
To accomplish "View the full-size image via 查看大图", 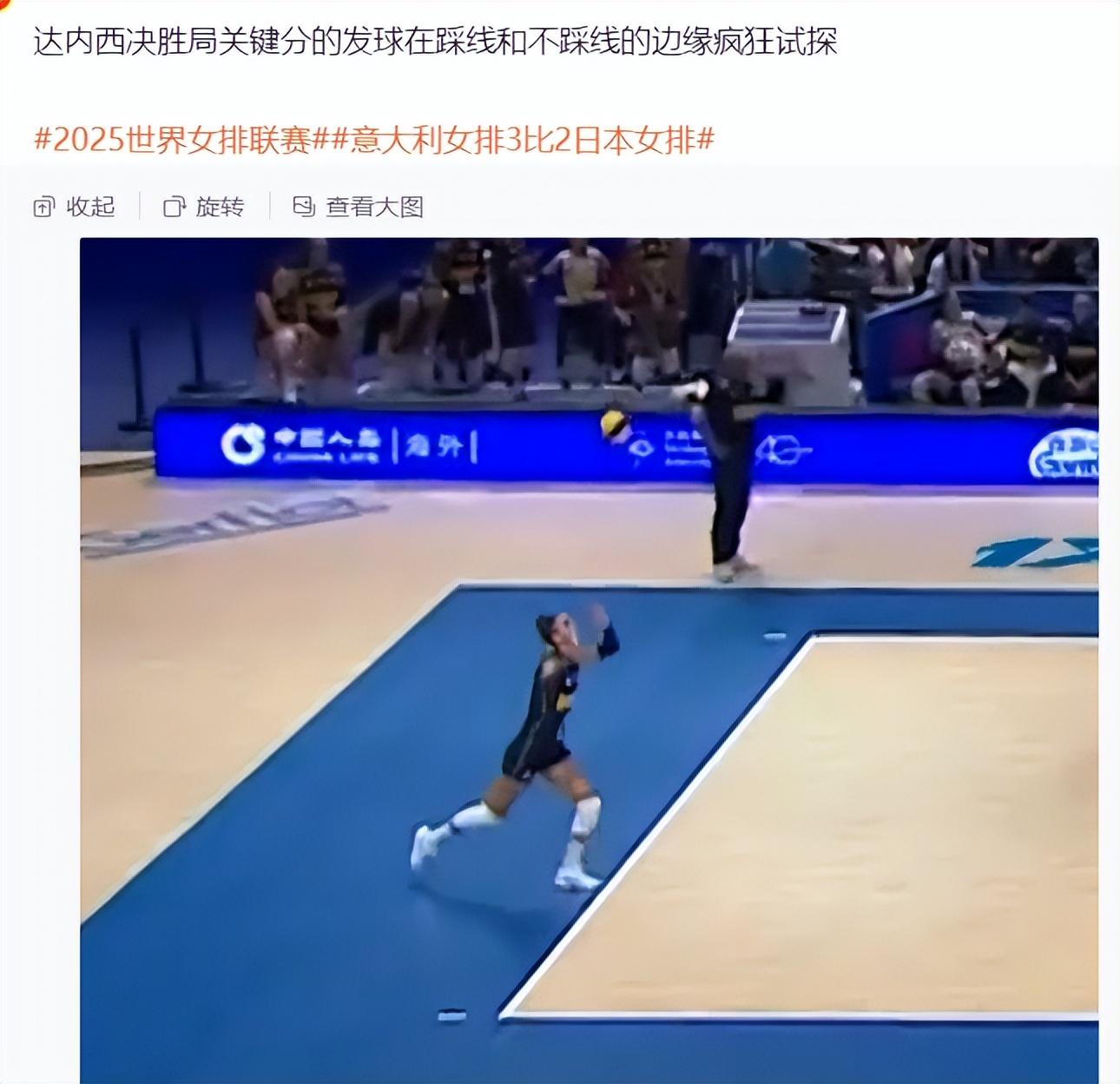I will (x=359, y=207).
